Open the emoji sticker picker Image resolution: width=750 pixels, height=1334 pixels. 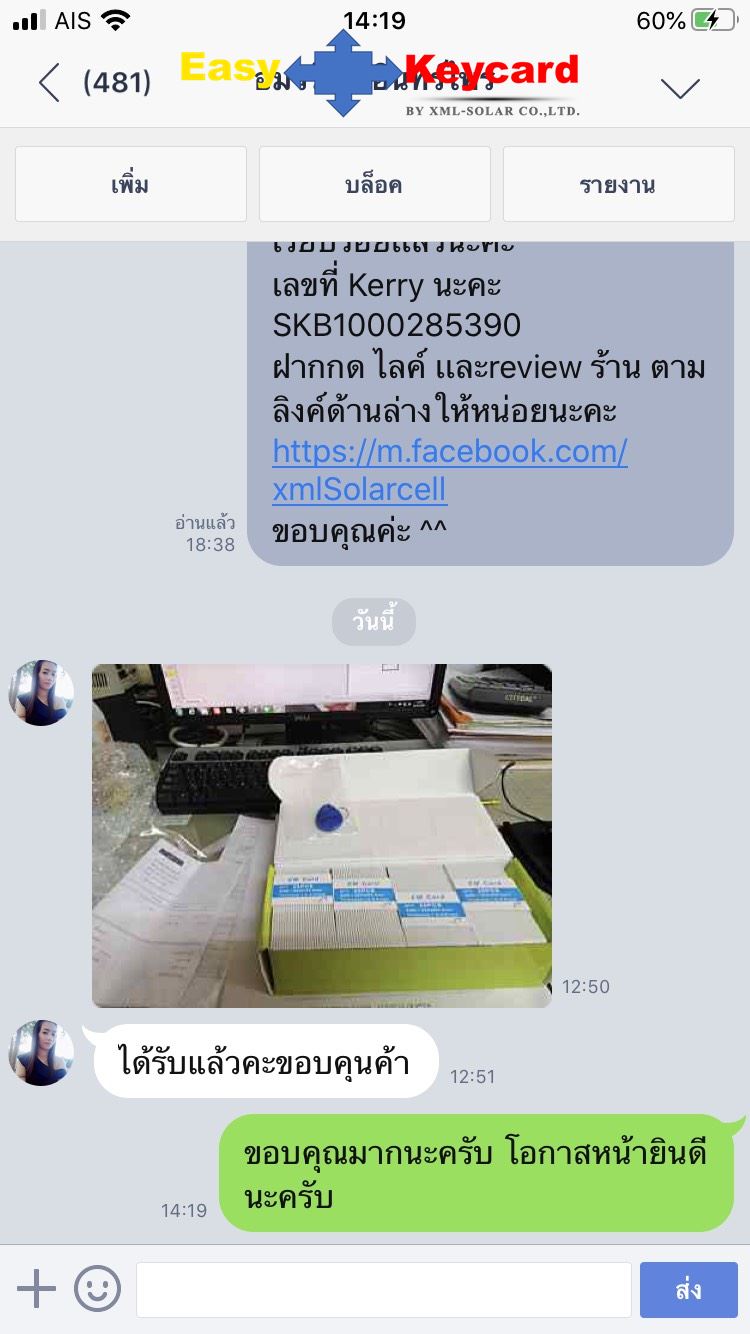98,1288
